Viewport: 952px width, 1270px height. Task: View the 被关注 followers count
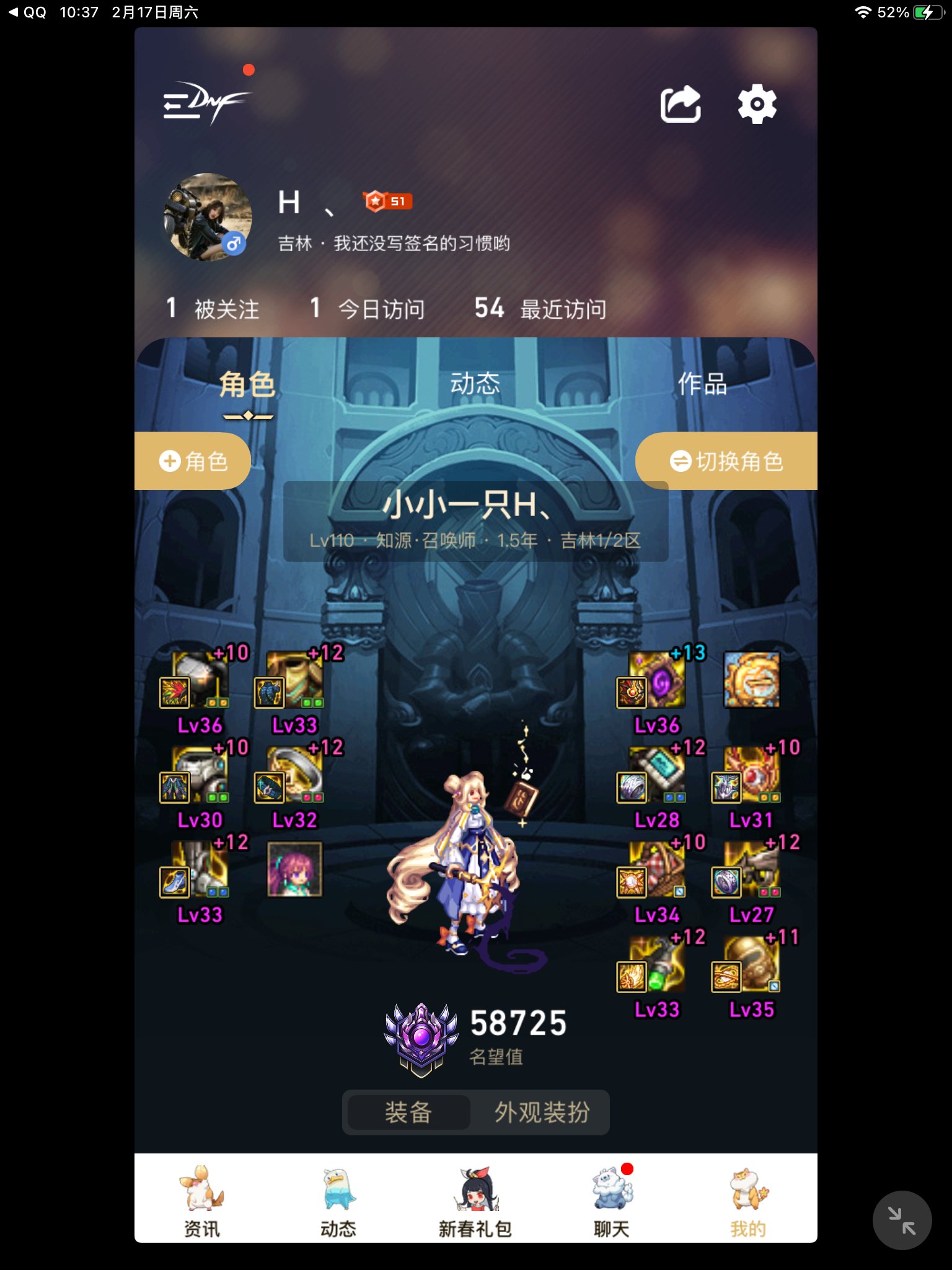click(x=213, y=308)
